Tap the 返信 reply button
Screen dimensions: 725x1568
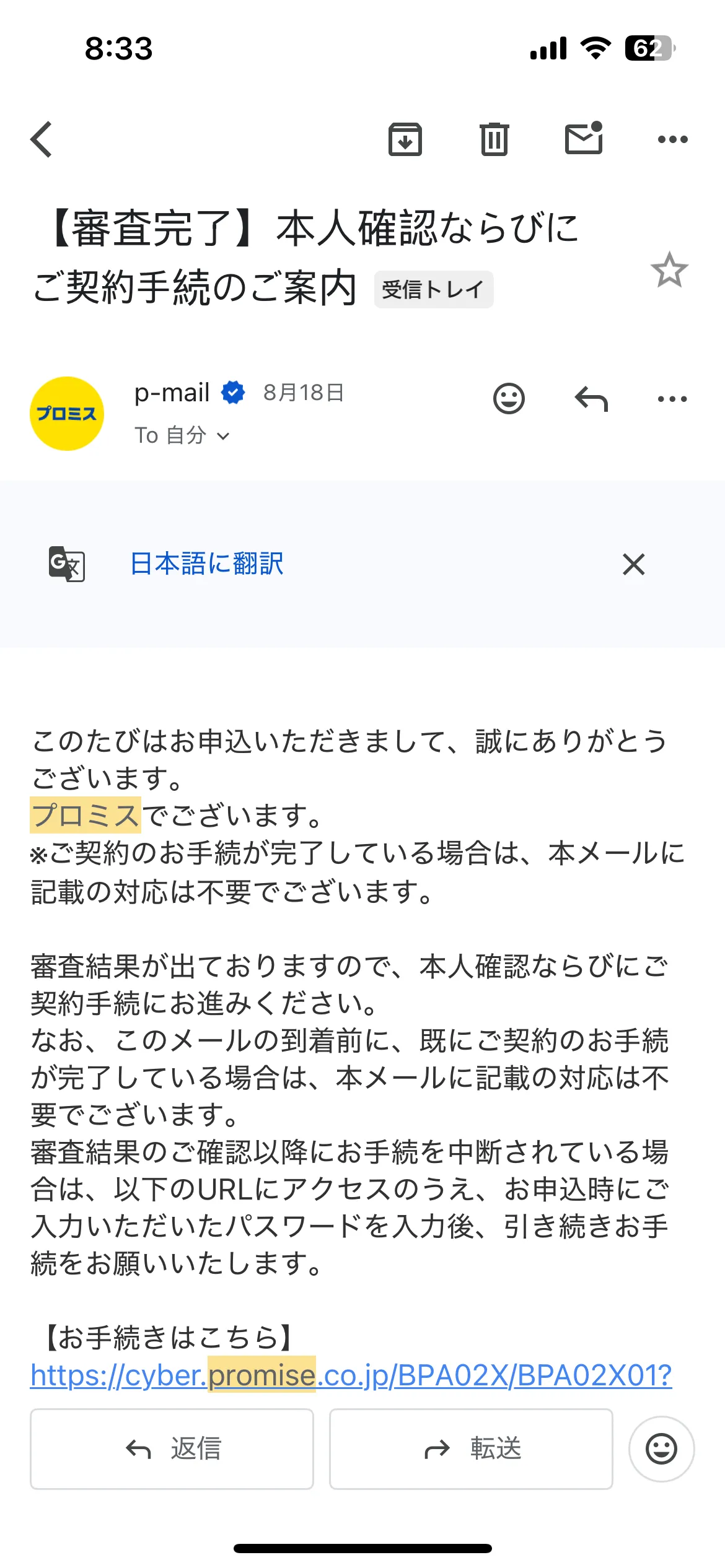172,1449
